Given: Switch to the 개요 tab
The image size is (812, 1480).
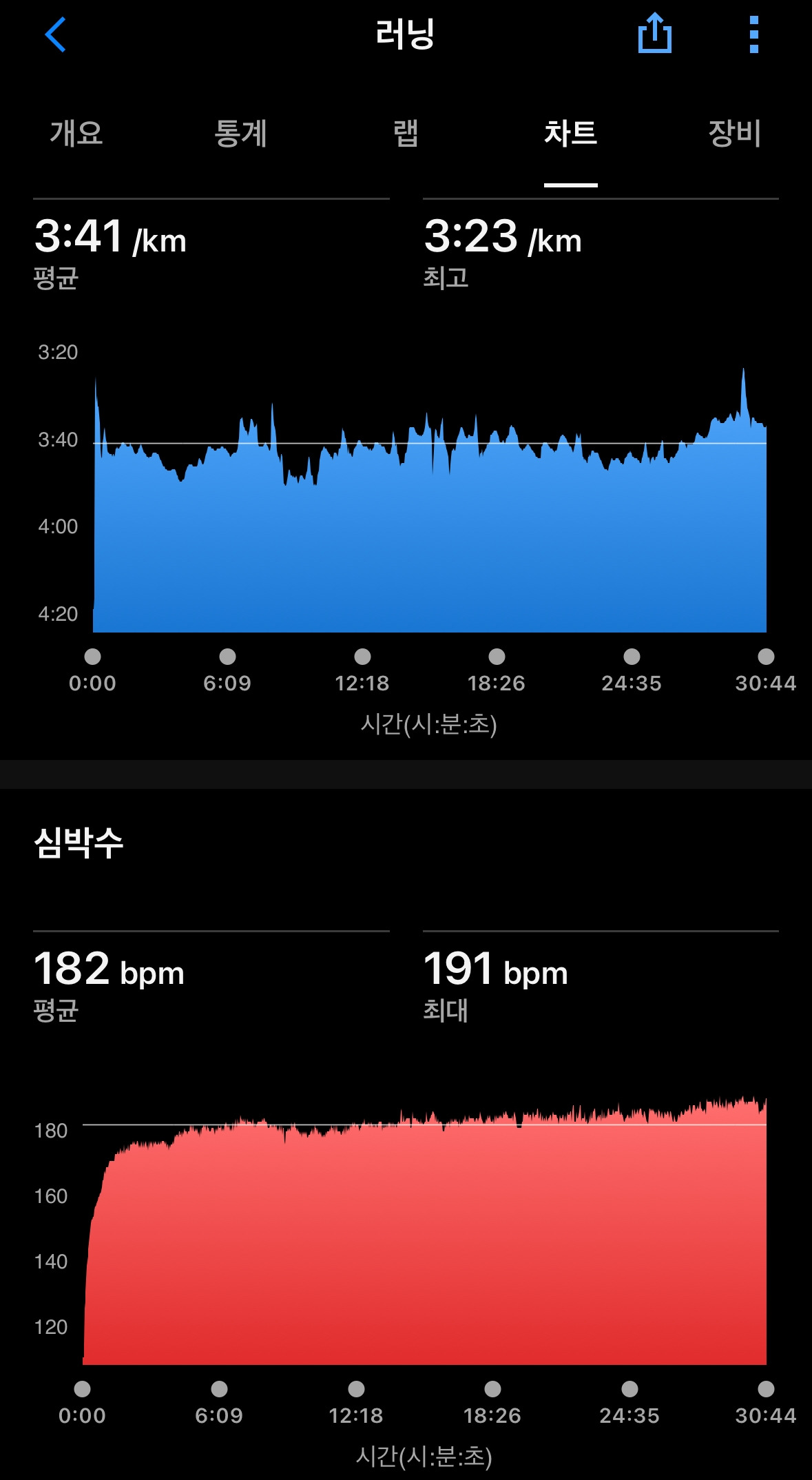Looking at the screenshot, I should (x=76, y=133).
